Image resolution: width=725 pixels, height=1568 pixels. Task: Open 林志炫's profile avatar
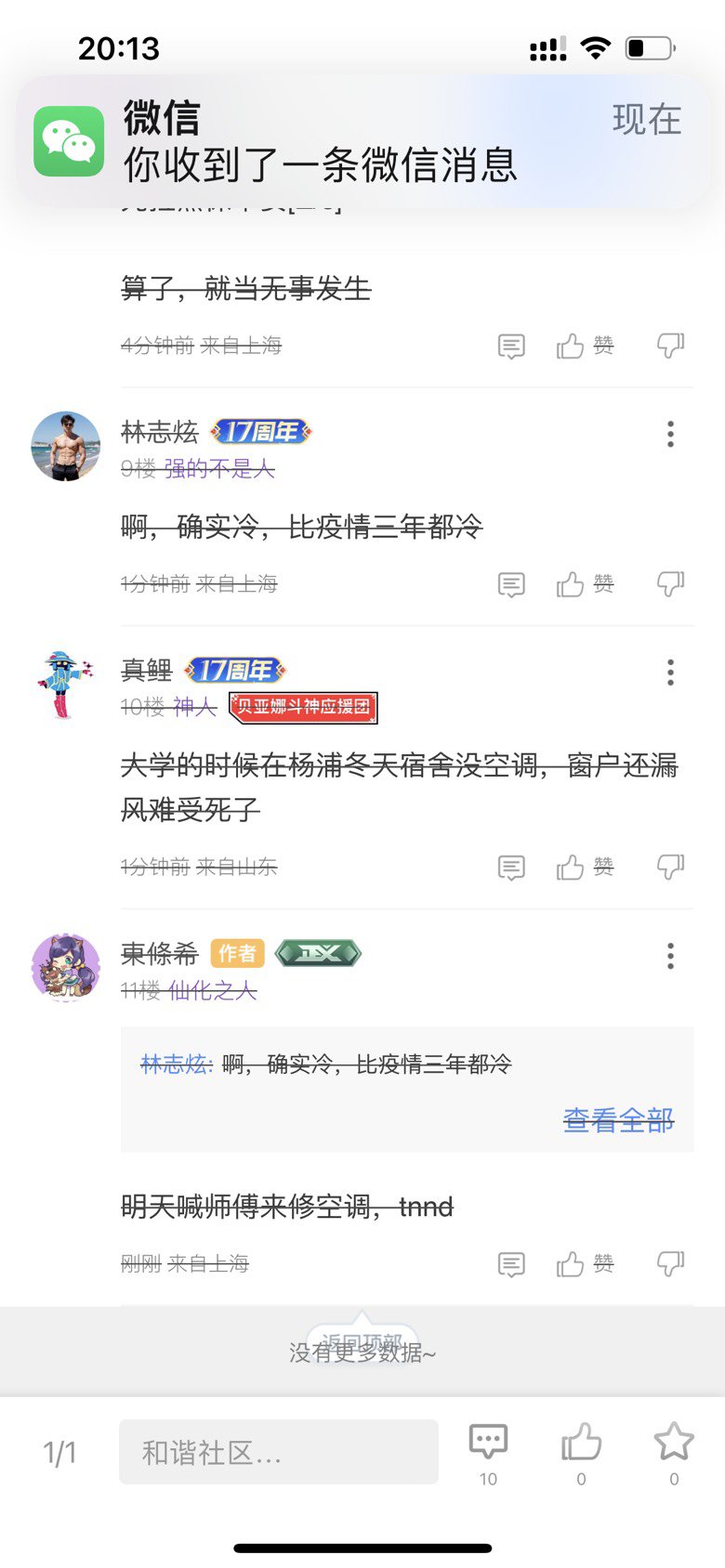tap(66, 447)
